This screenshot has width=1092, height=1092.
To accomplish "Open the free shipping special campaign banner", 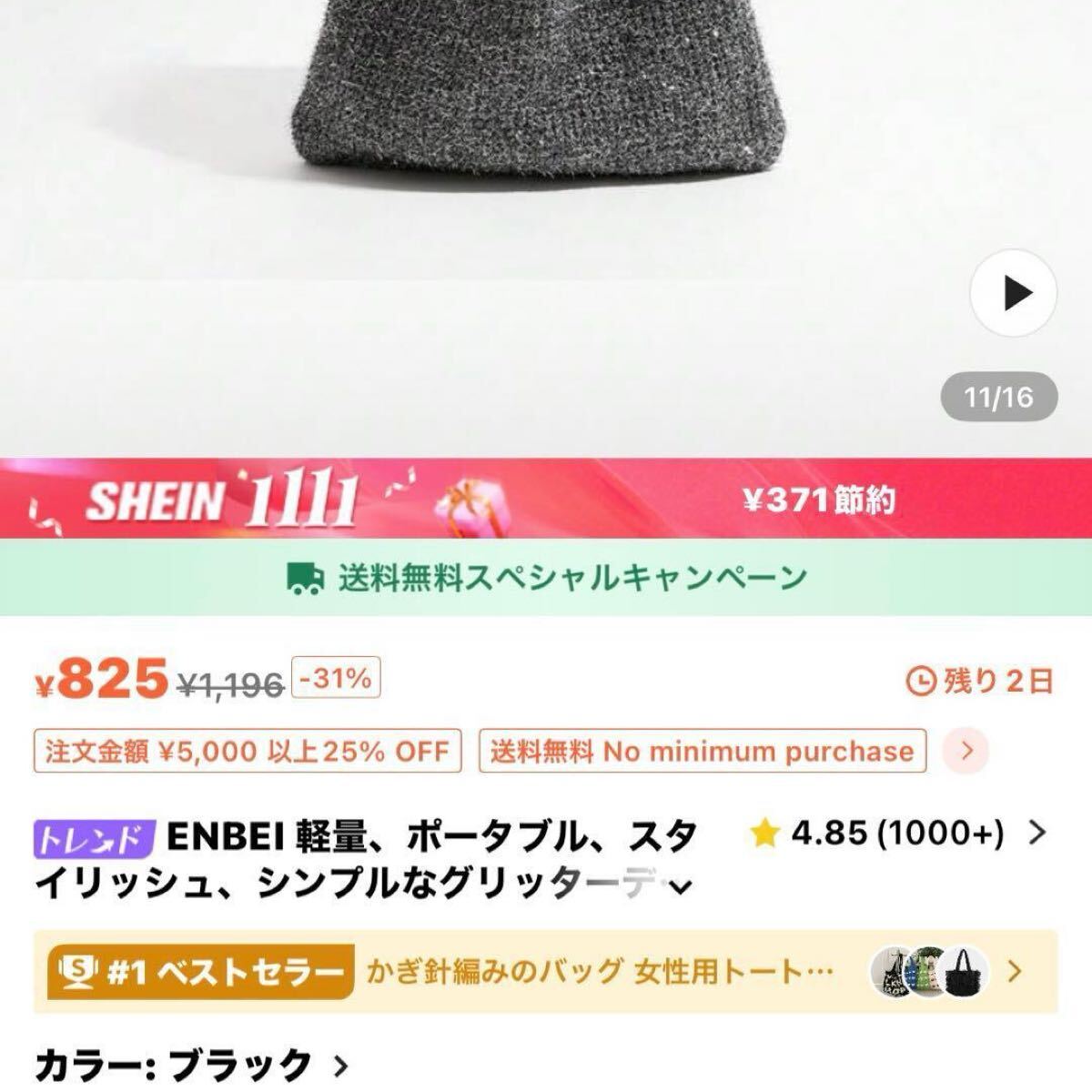I will click(x=546, y=578).
